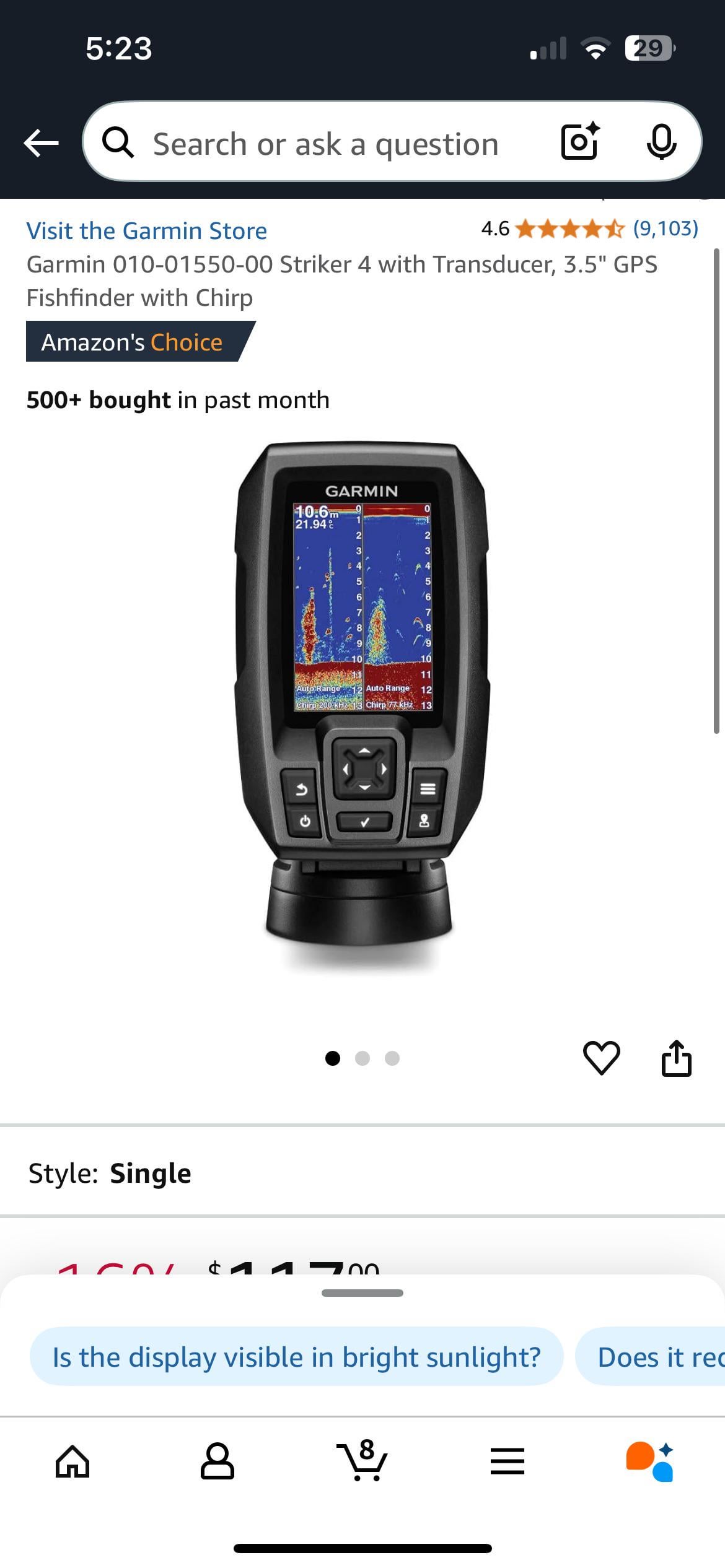Start voice search with the microphone

[661, 142]
